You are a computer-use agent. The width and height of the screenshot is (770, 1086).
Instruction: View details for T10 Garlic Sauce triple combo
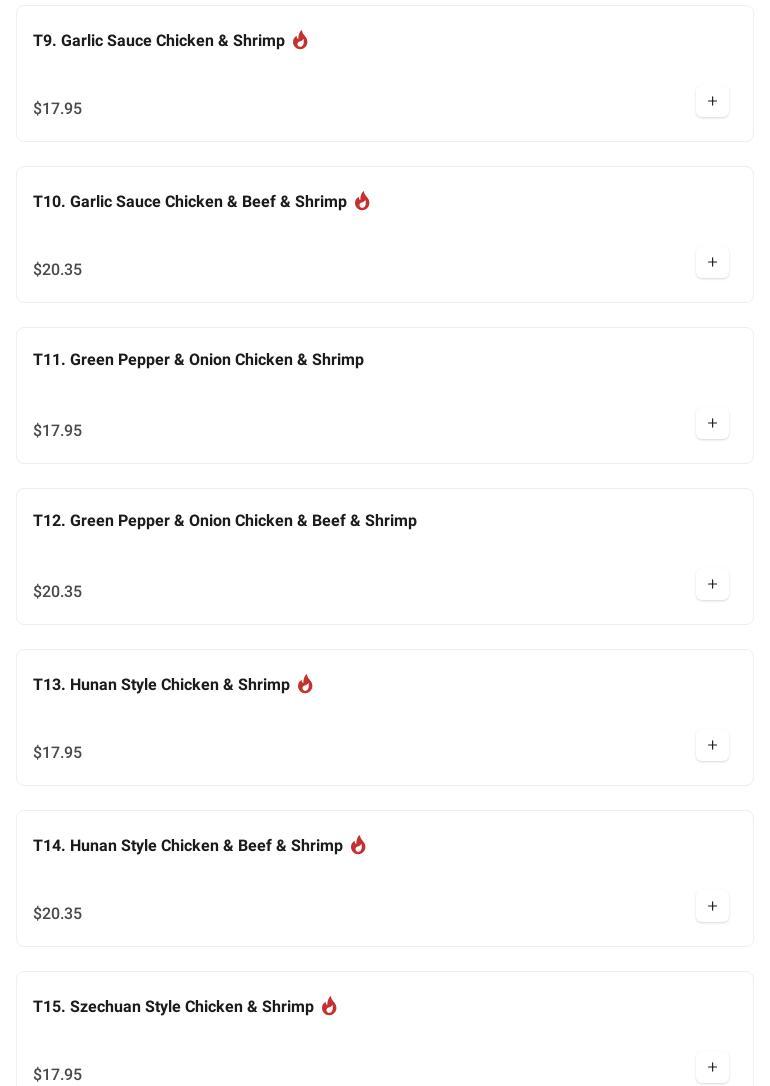coord(190,202)
